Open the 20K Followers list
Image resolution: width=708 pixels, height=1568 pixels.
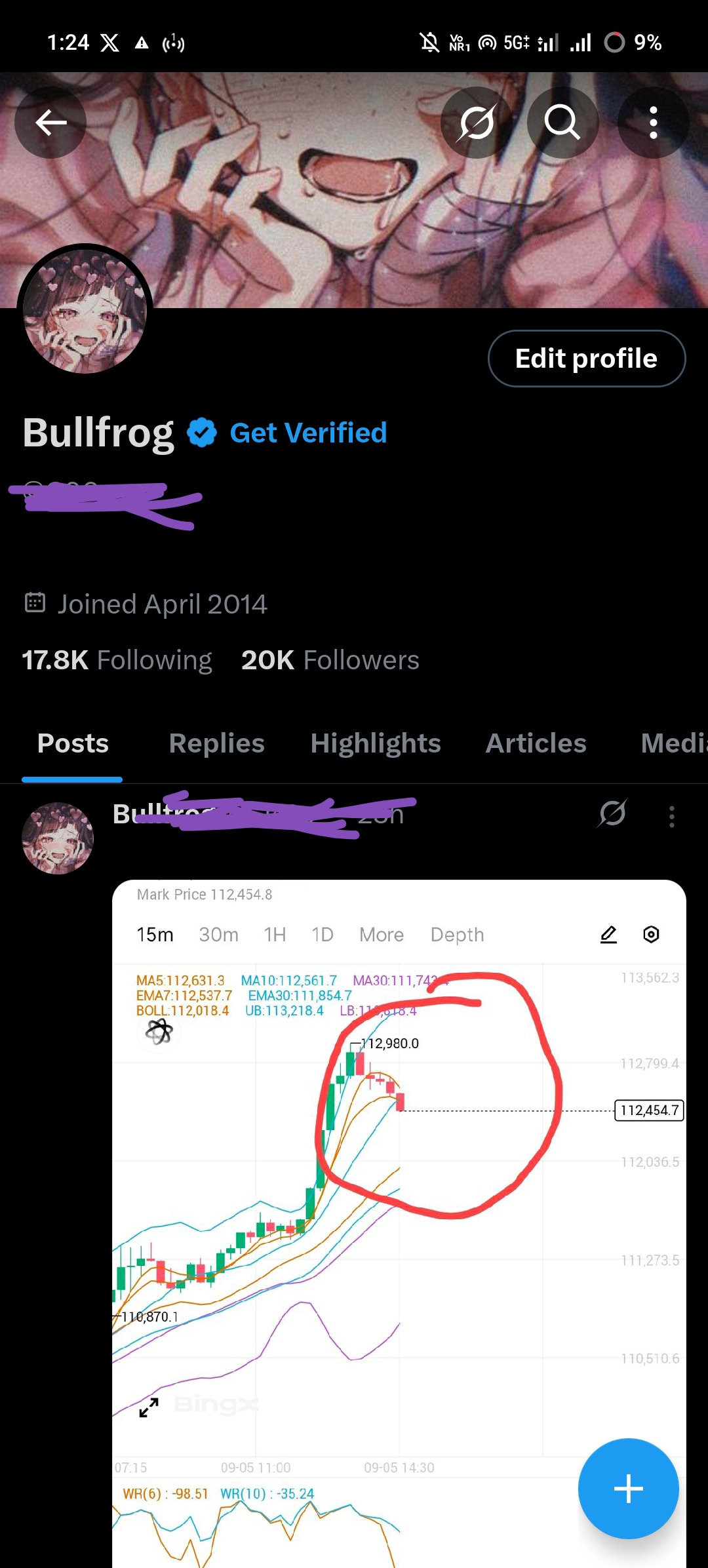tap(330, 660)
